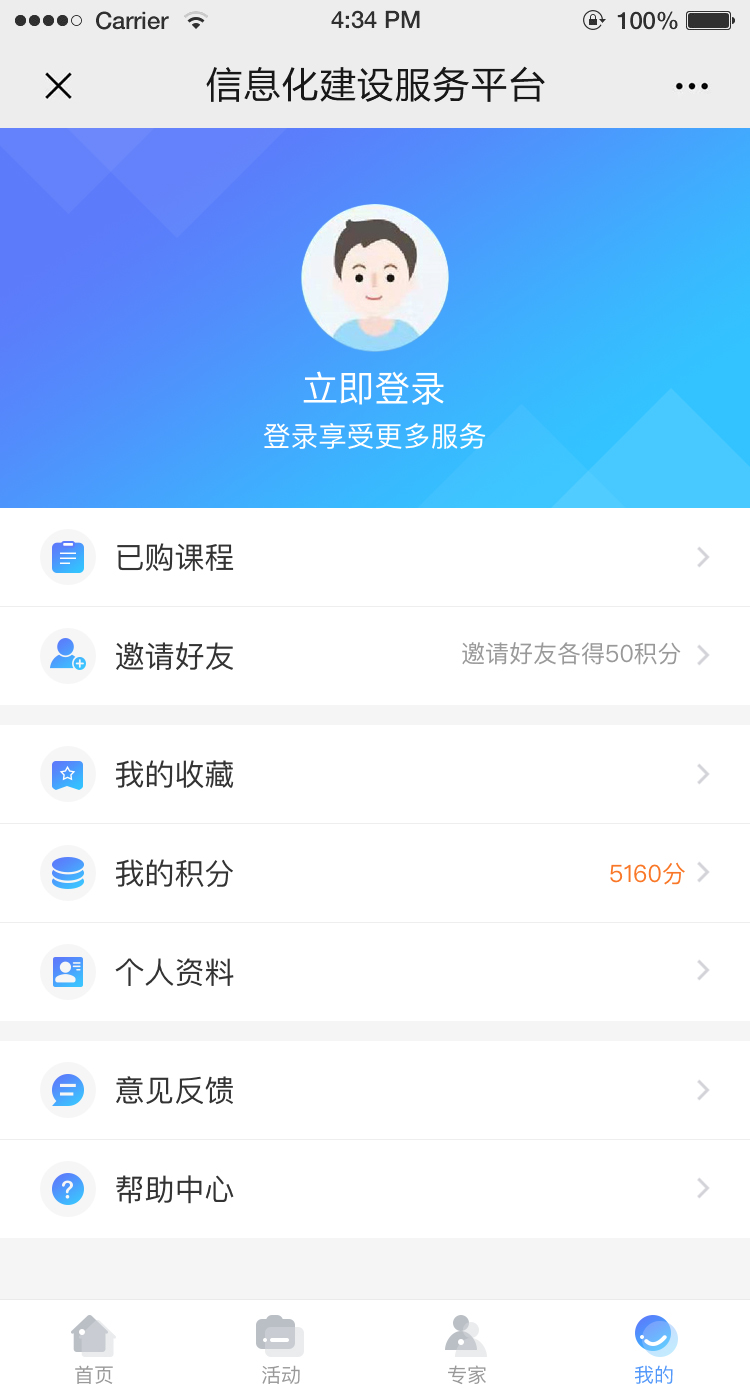Open 意见反馈 feedback
The height and width of the screenshot is (1397, 750).
(x=374, y=1090)
